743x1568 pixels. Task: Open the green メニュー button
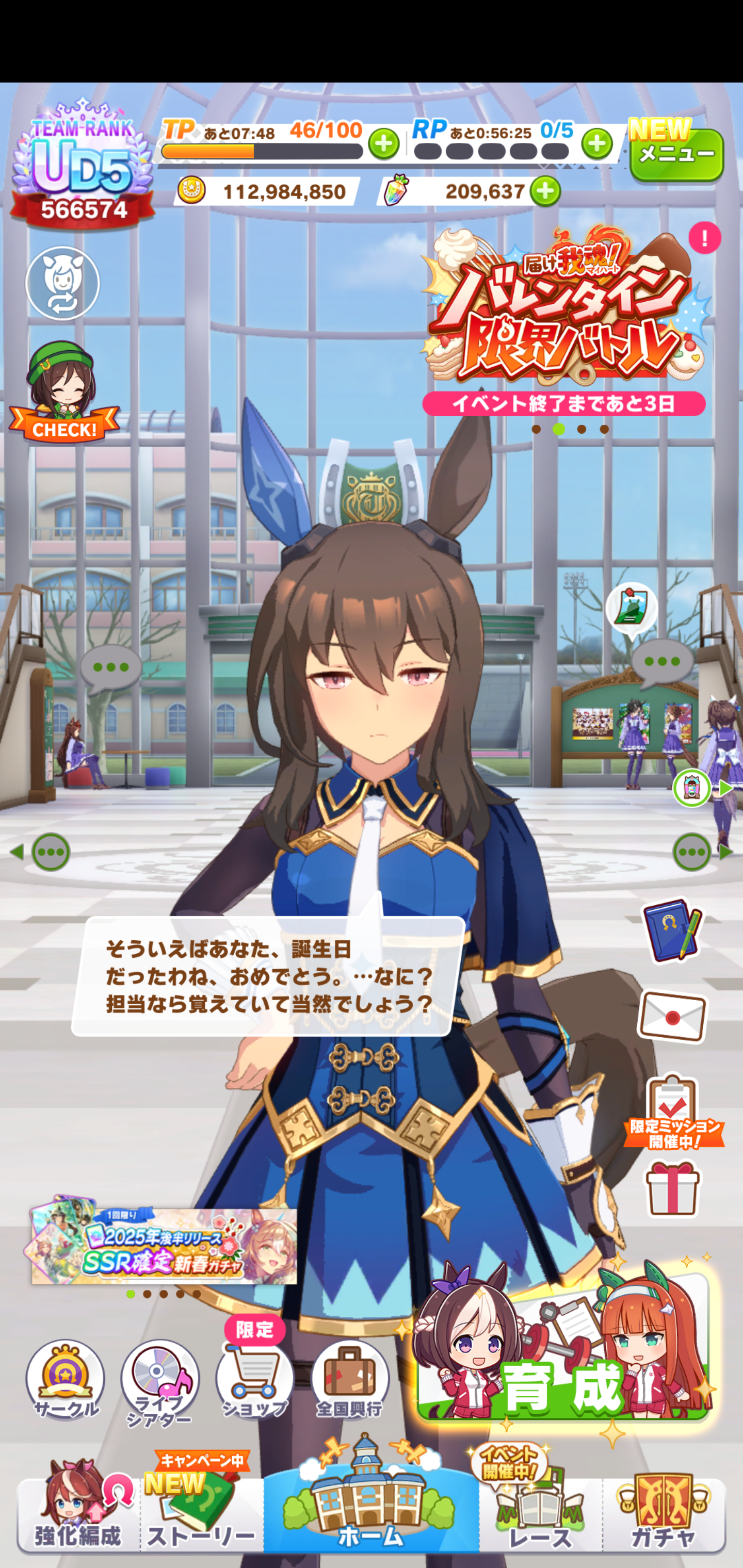coord(676,155)
